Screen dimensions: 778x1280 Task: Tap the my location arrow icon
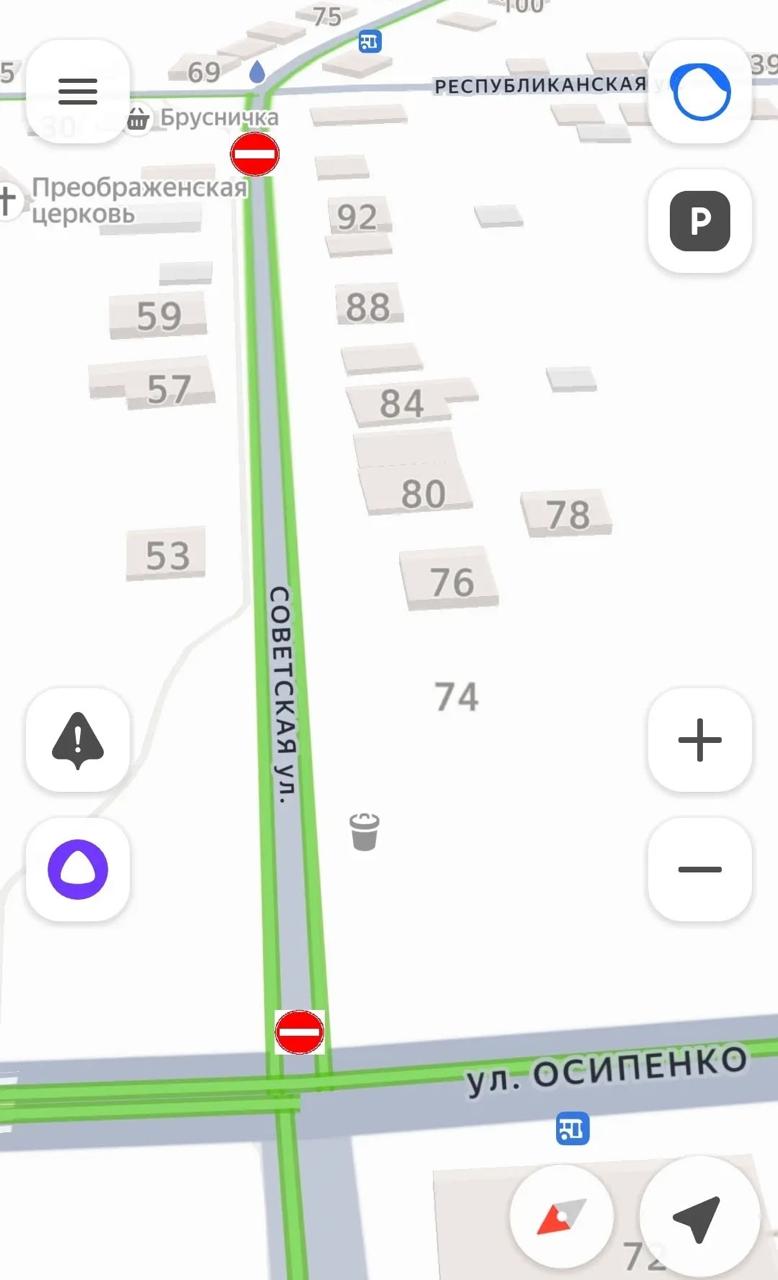(699, 1215)
